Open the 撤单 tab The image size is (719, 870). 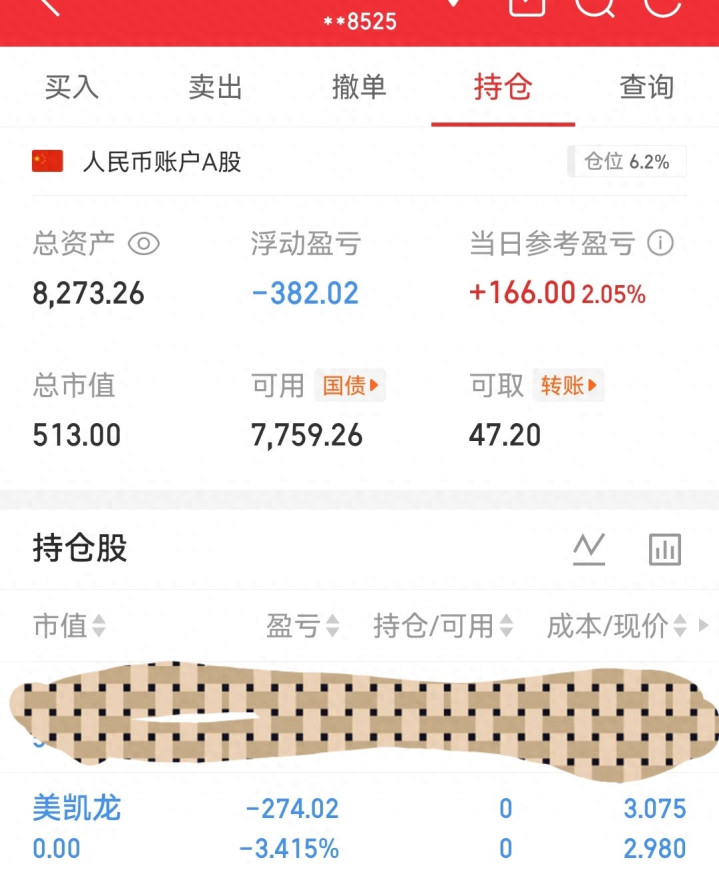[359, 88]
